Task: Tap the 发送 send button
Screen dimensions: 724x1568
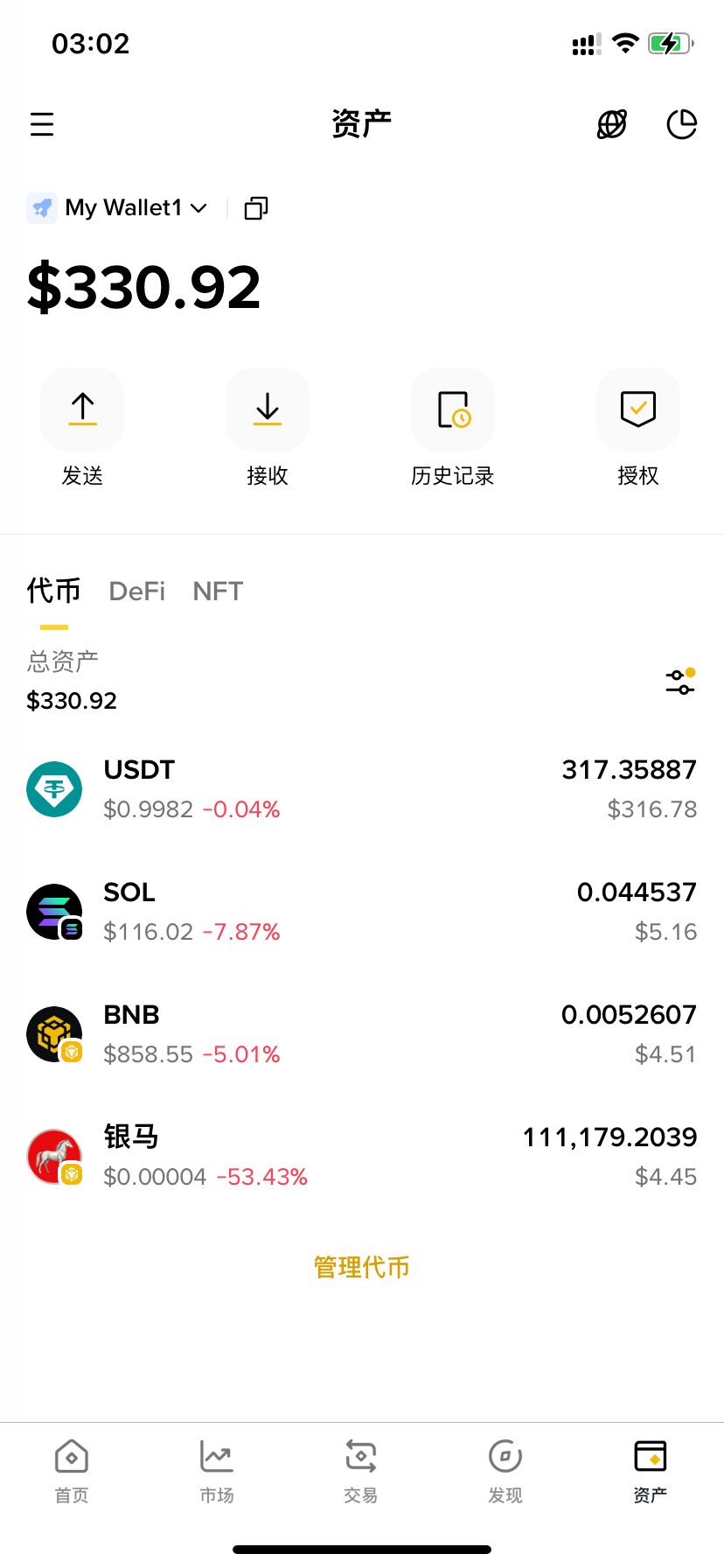Action: [82, 409]
